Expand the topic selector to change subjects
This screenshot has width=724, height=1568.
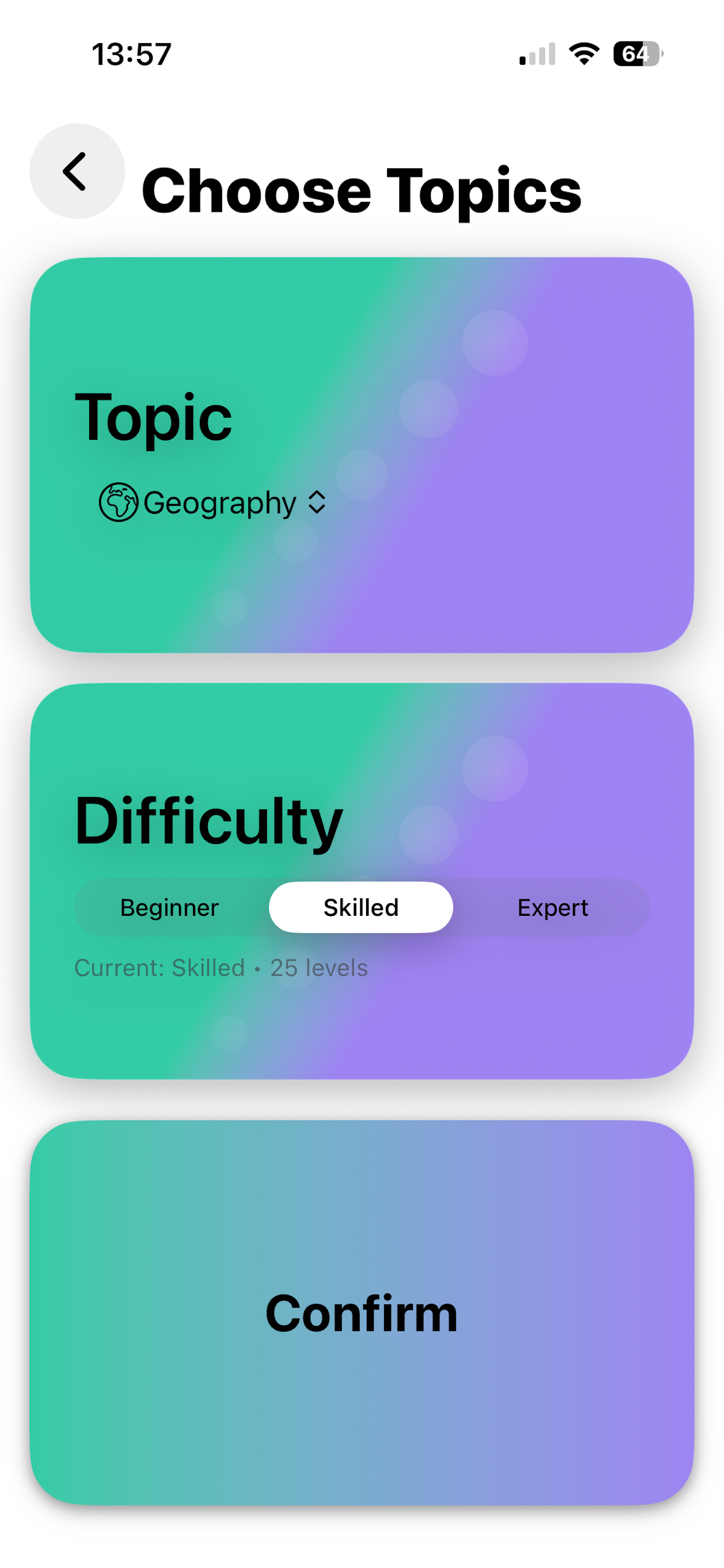click(219, 502)
